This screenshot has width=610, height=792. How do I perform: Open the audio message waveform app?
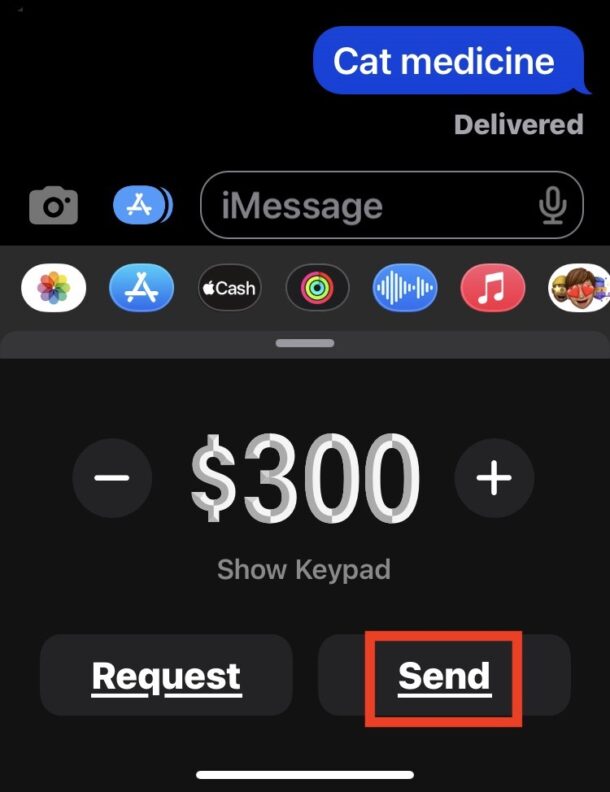click(405, 289)
